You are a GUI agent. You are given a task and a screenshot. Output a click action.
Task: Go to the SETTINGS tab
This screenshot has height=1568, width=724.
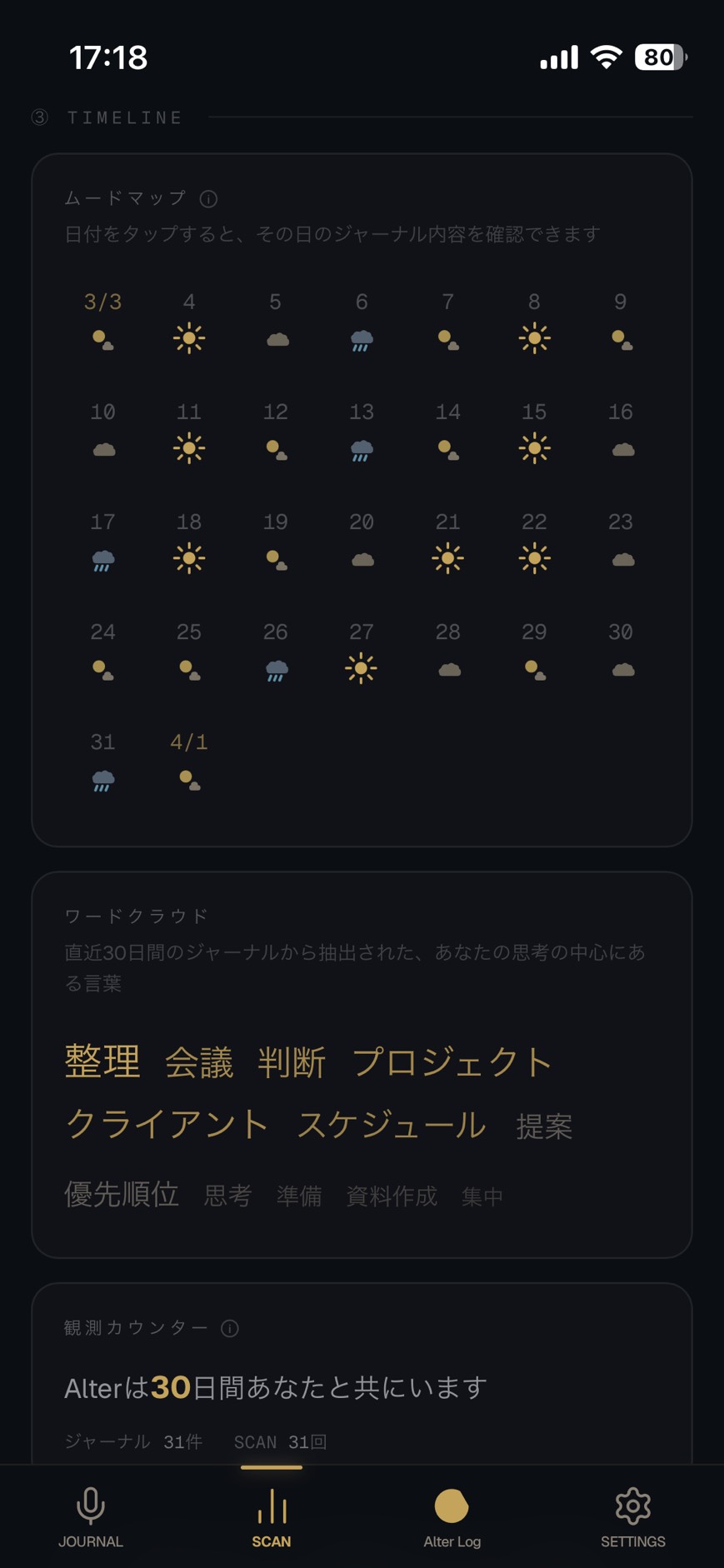[632, 1516]
